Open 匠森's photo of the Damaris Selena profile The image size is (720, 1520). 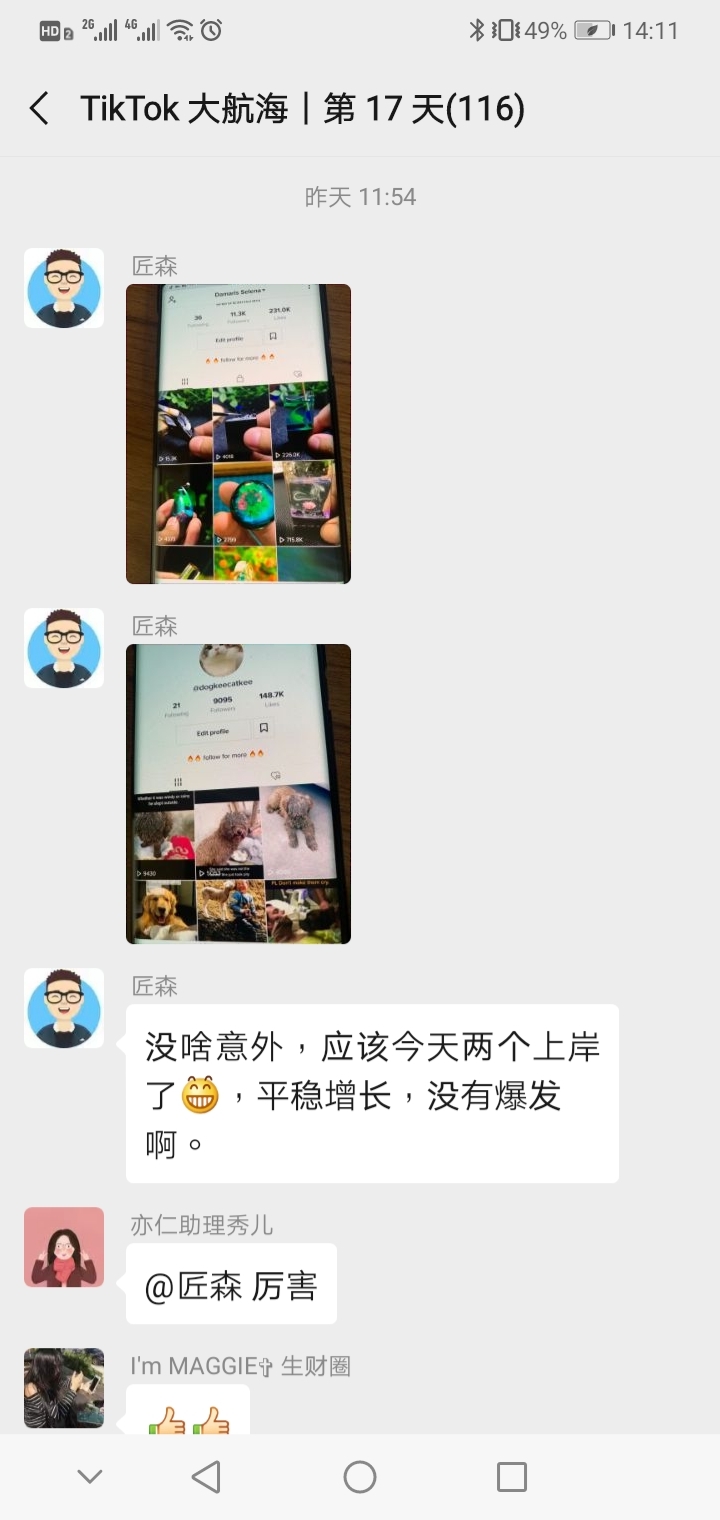click(238, 433)
